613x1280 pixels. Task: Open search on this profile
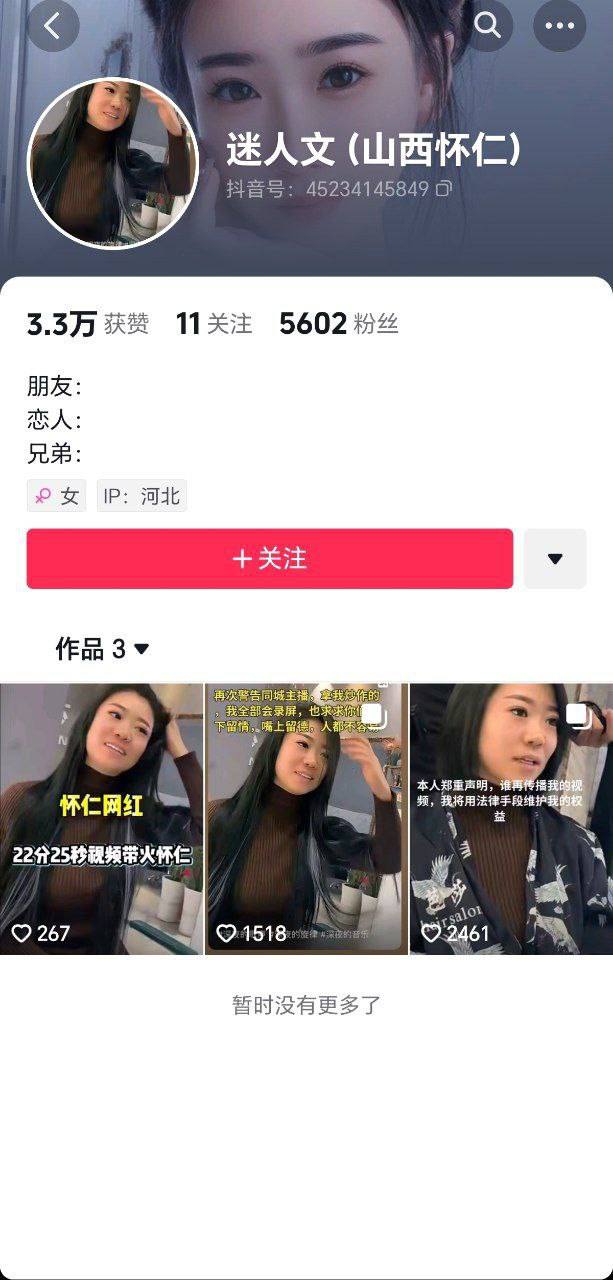[x=487, y=26]
